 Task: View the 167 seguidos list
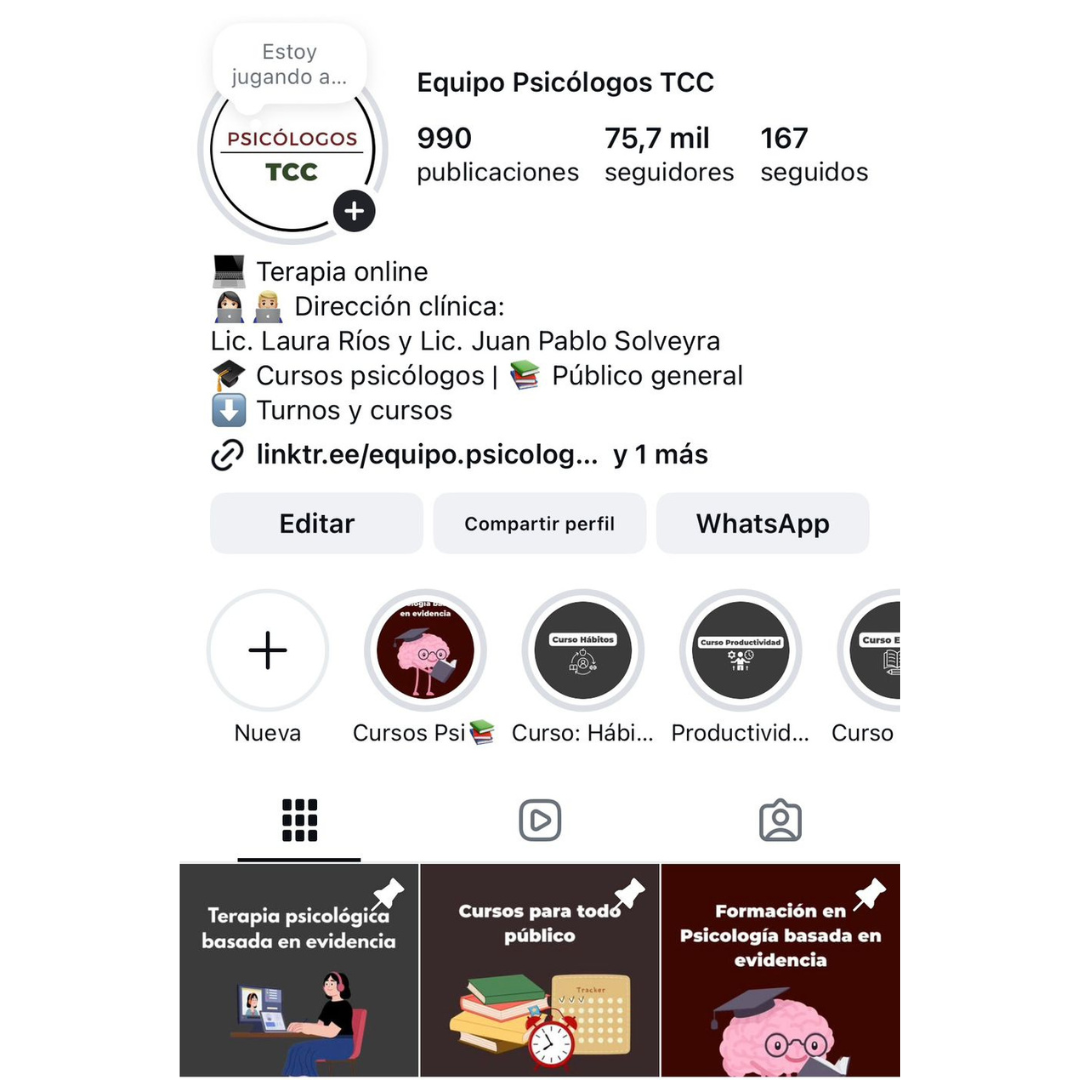813,154
